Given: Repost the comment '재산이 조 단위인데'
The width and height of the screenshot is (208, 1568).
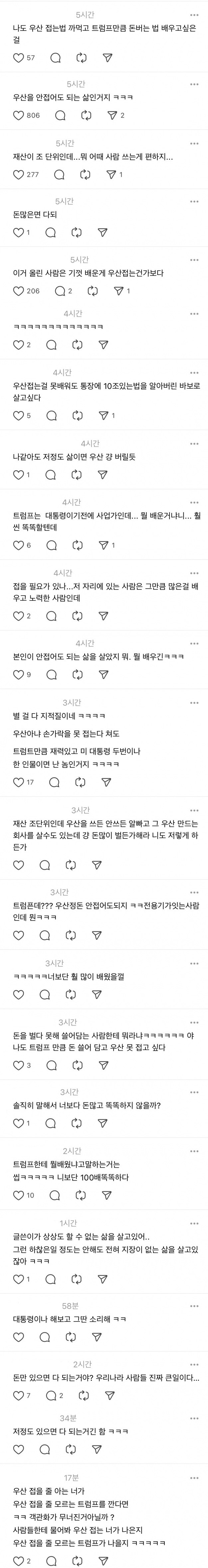Looking at the screenshot, I should [86, 174].
